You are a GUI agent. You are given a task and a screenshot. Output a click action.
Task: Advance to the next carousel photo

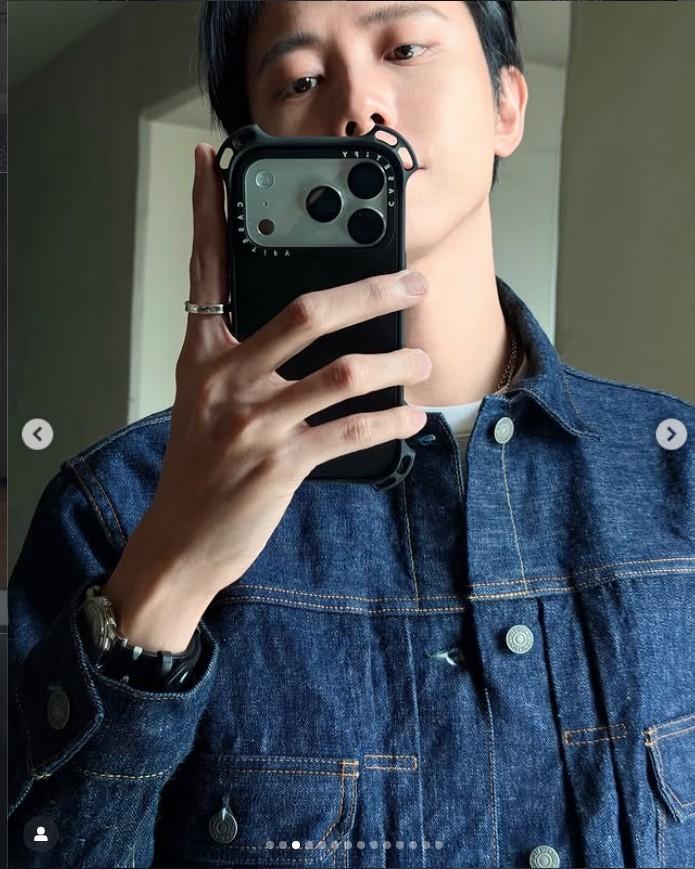[671, 434]
